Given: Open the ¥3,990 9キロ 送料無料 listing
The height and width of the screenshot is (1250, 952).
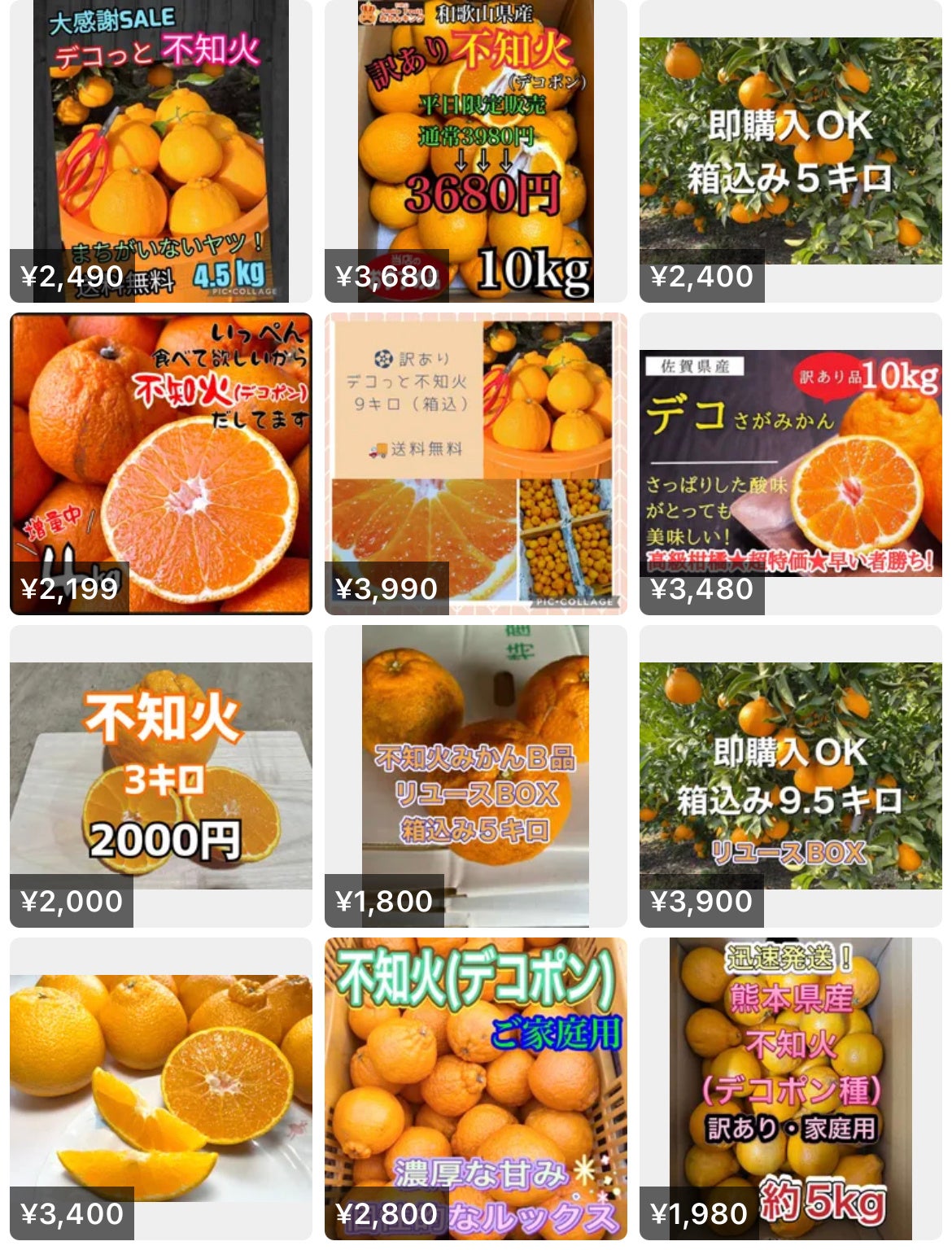Looking at the screenshot, I should pos(475,463).
